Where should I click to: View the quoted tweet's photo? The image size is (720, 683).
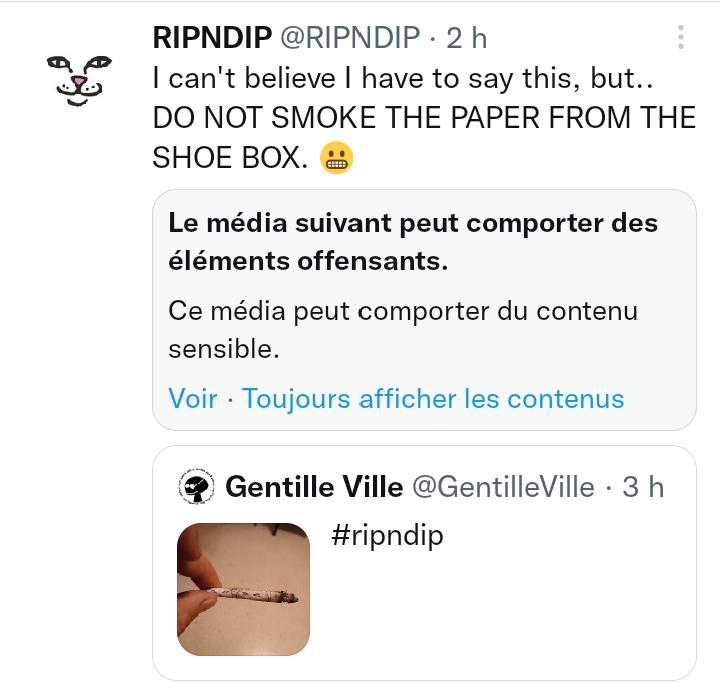(243, 589)
